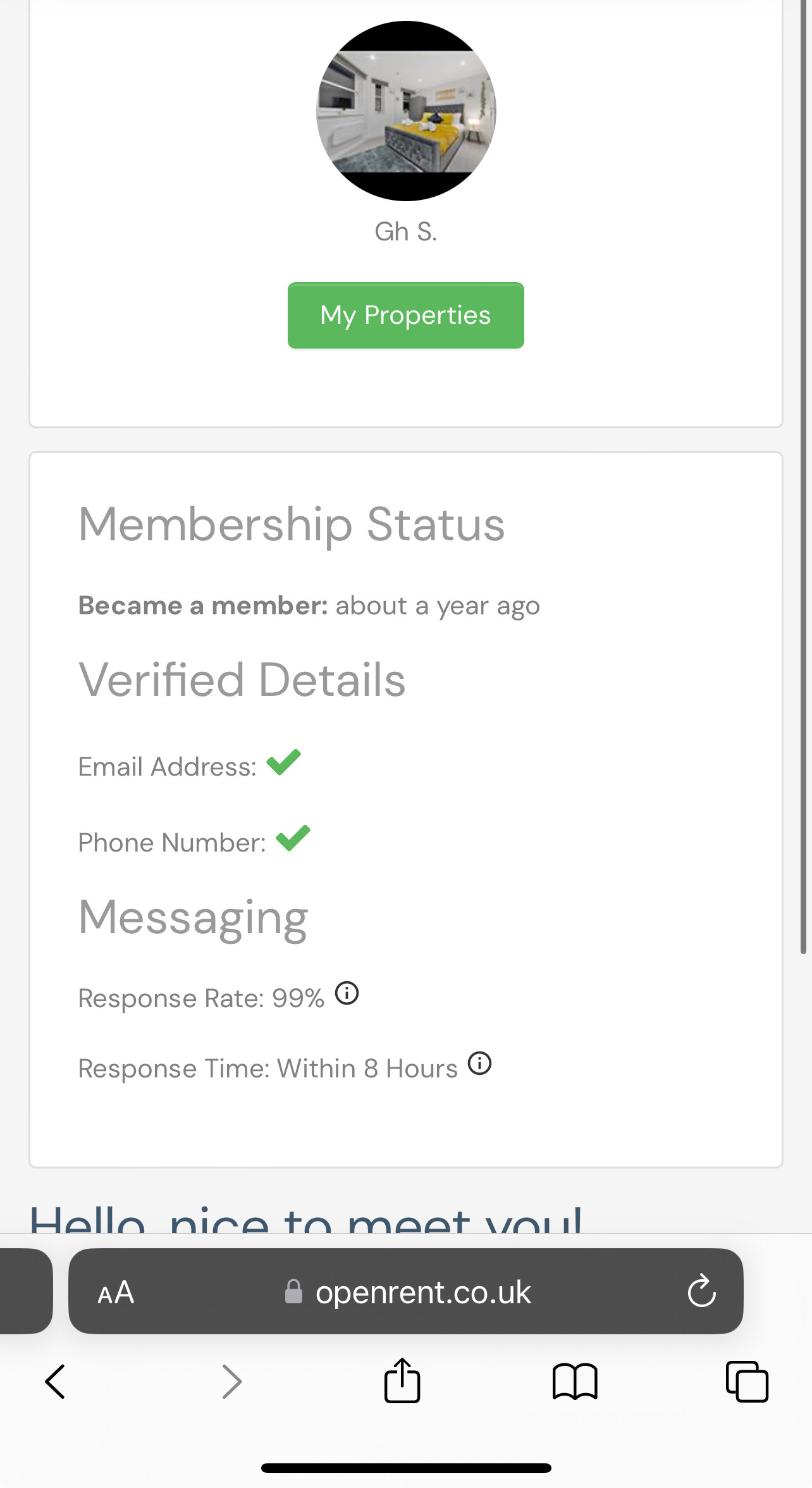Go back to the previous page
Screen dimensions: 812x1488
pos(56,1381)
